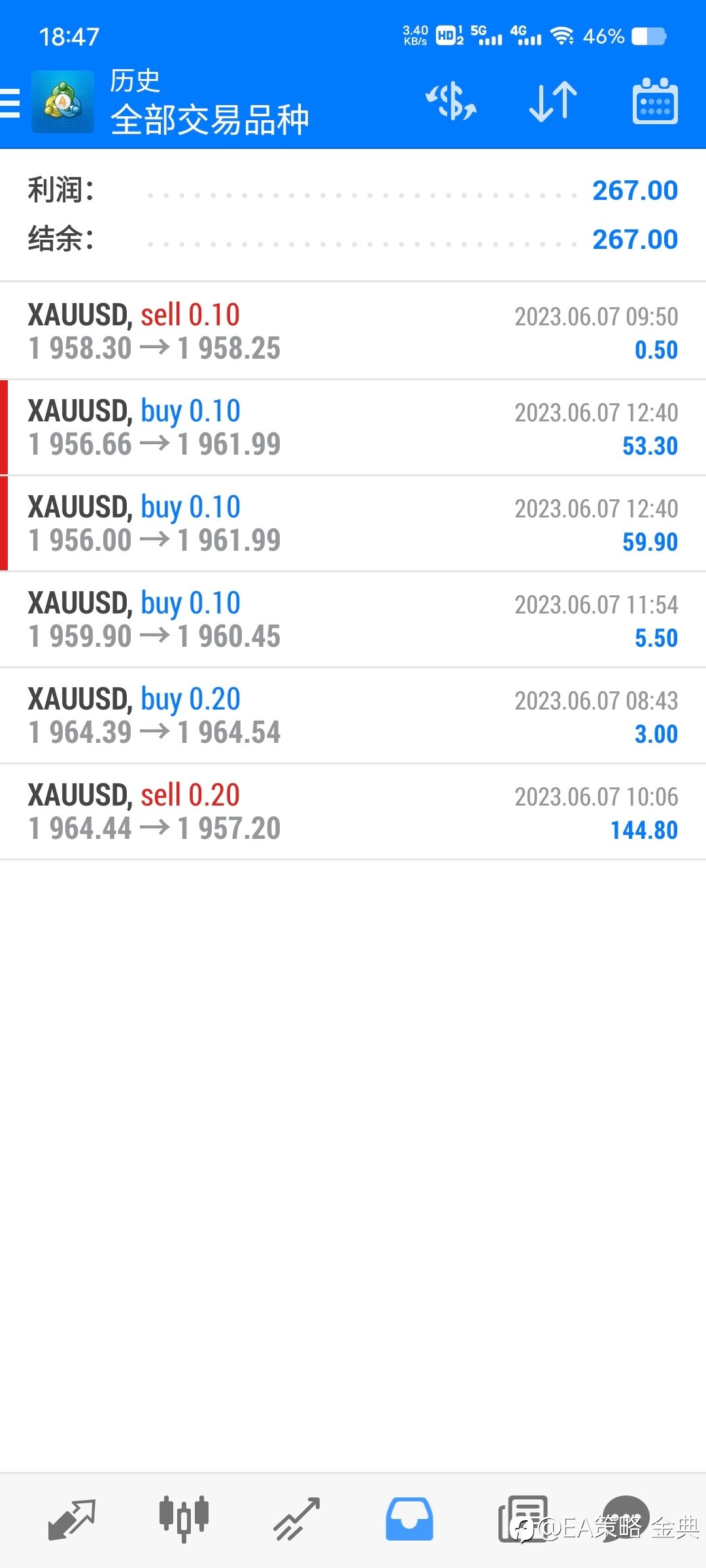Open the XAUUSD buy 0.10 trade at 11:54
706x1568 pixels.
tap(353, 619)
